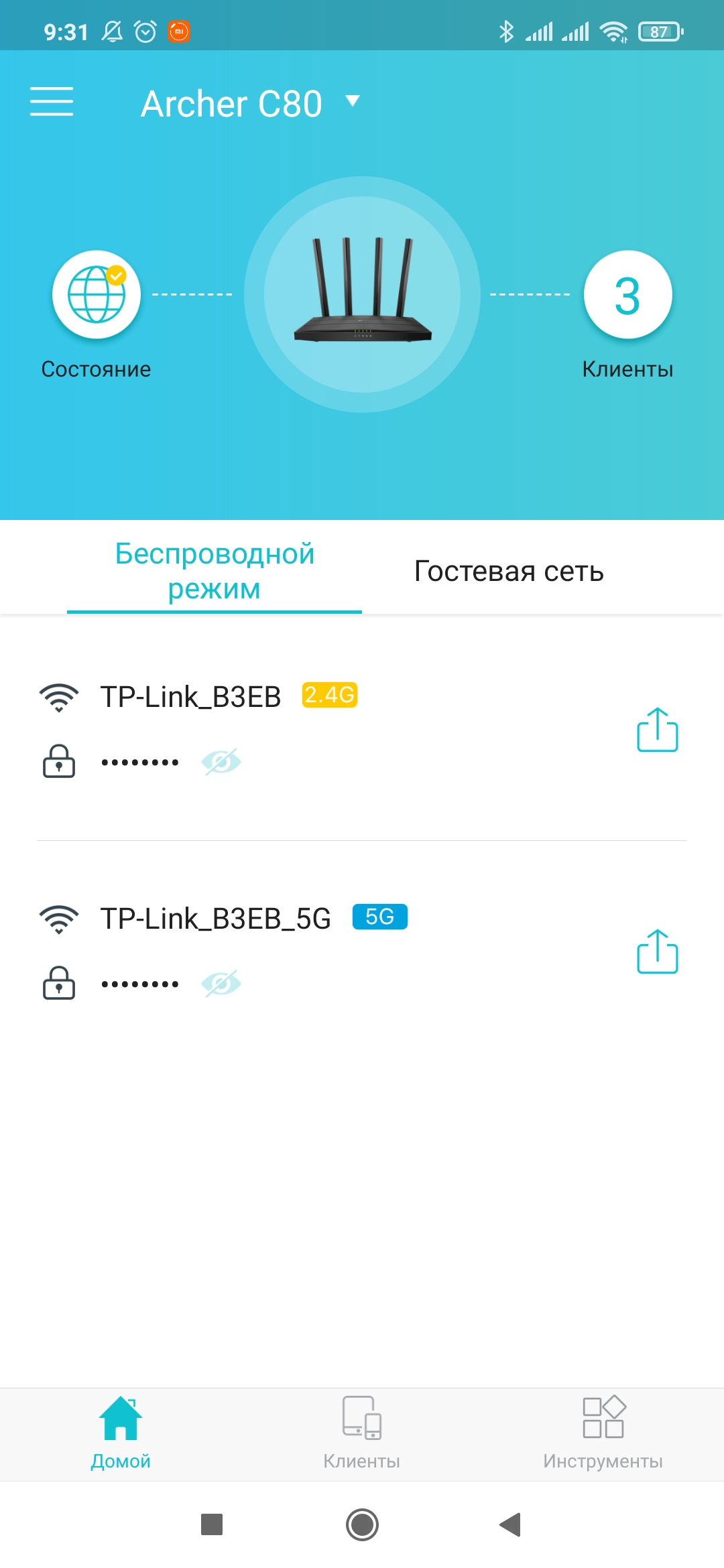The image size is (724, 1568).
Task: Open the Клиенты bottom navigation tab
Action: pyautogui.click(x=362, y=1433)
